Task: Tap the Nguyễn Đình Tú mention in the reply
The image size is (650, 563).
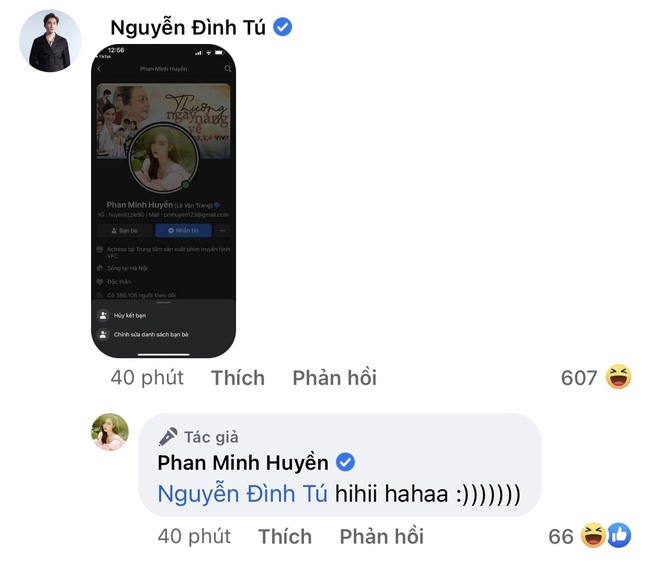Action: [243, 494]
